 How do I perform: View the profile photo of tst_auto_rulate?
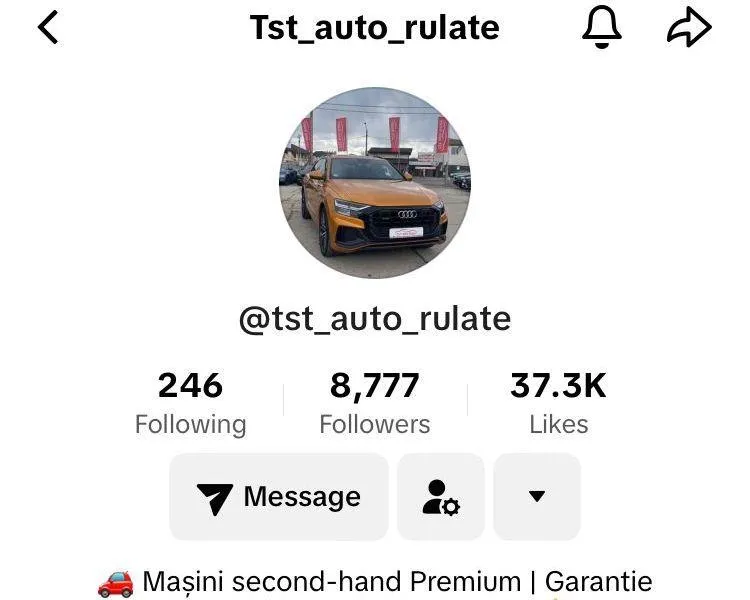374,183
